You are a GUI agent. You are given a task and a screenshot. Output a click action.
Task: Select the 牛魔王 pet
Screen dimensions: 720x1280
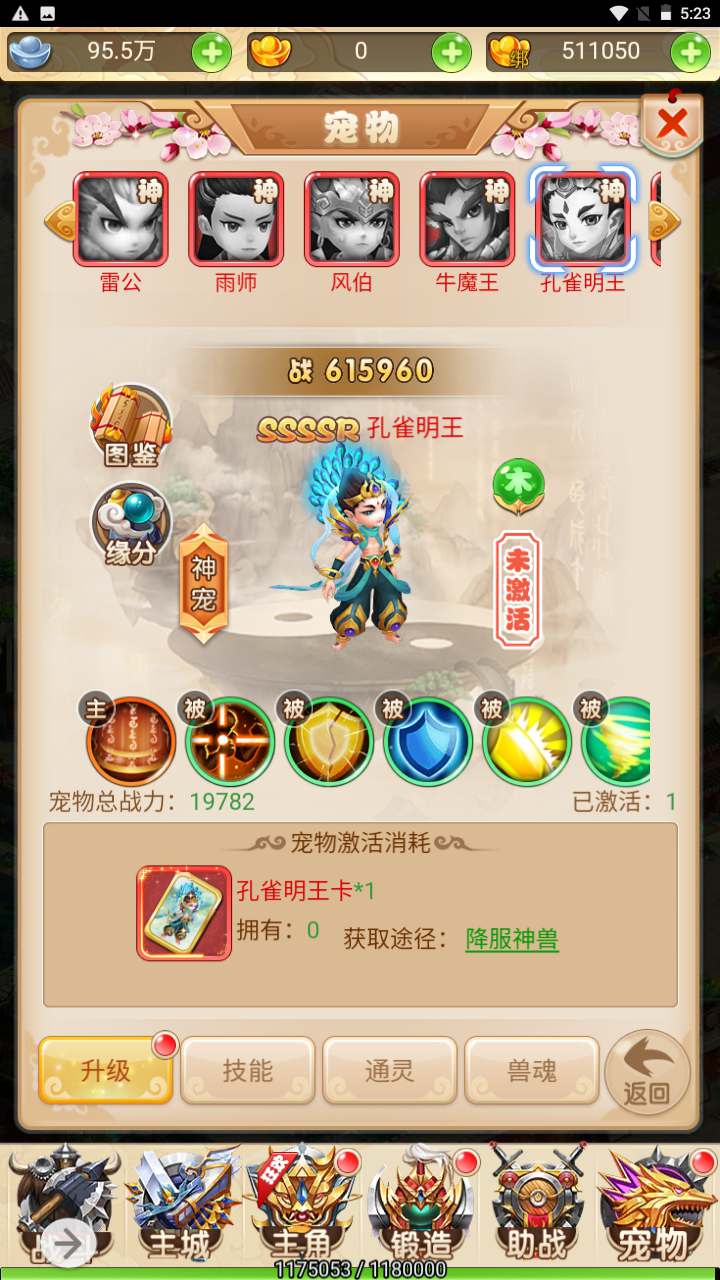467,219
